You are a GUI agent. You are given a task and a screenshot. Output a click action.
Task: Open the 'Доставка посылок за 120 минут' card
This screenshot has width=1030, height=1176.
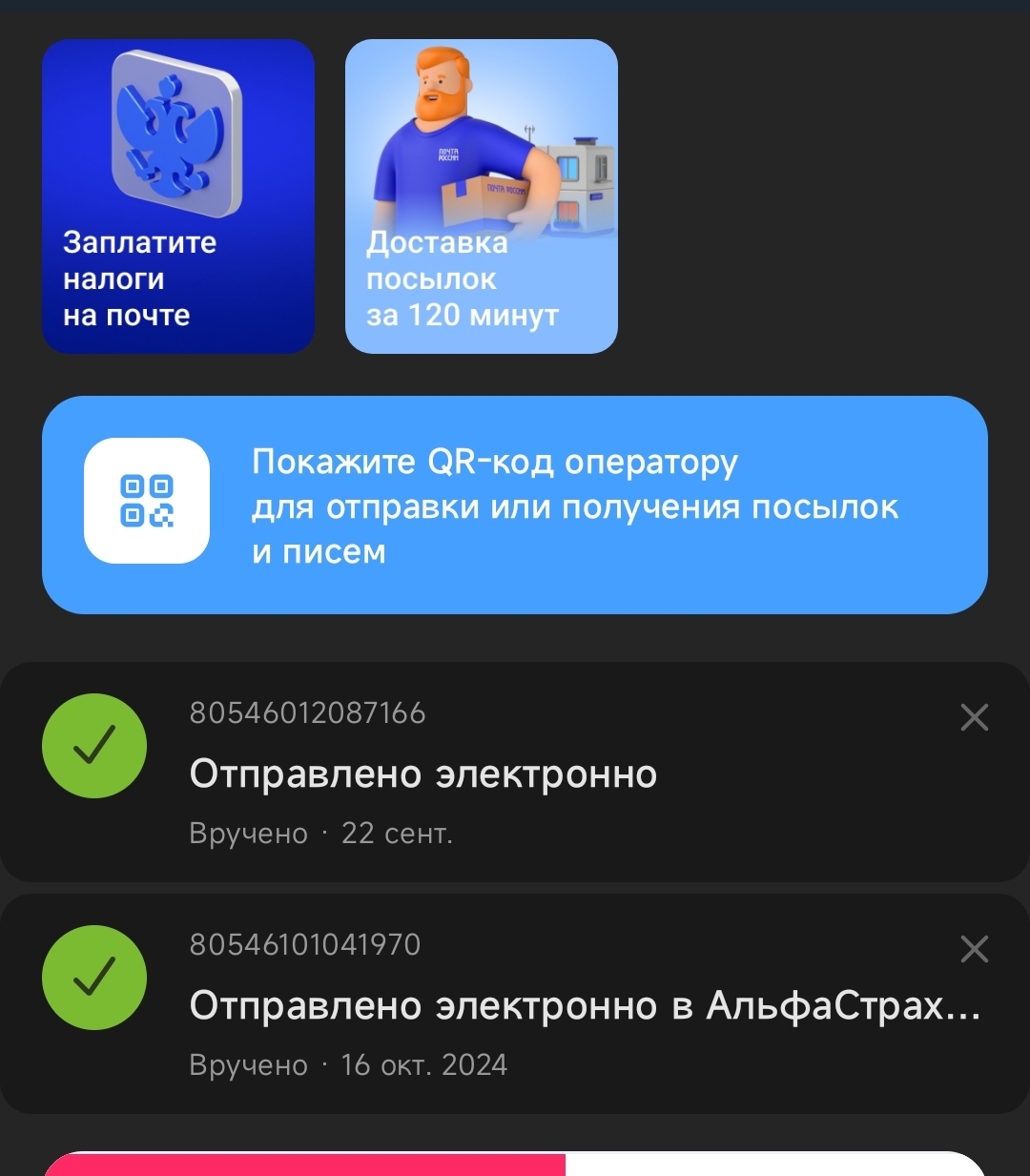pos(481,196)
